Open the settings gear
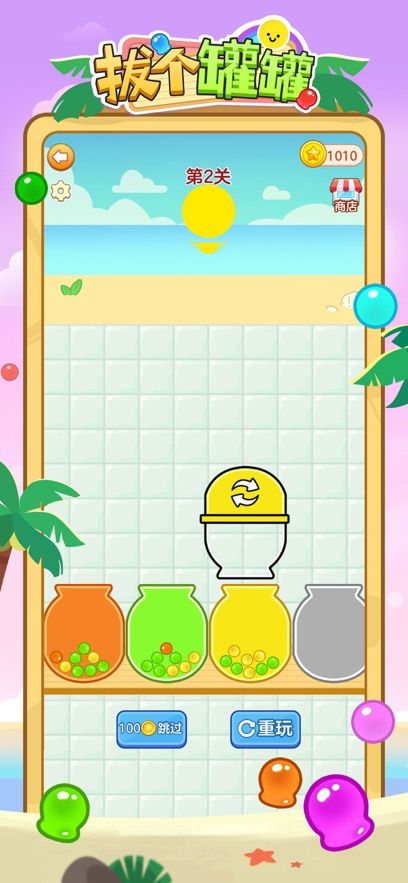The height and width of the screenshot is (883, 408). point(61,191)
